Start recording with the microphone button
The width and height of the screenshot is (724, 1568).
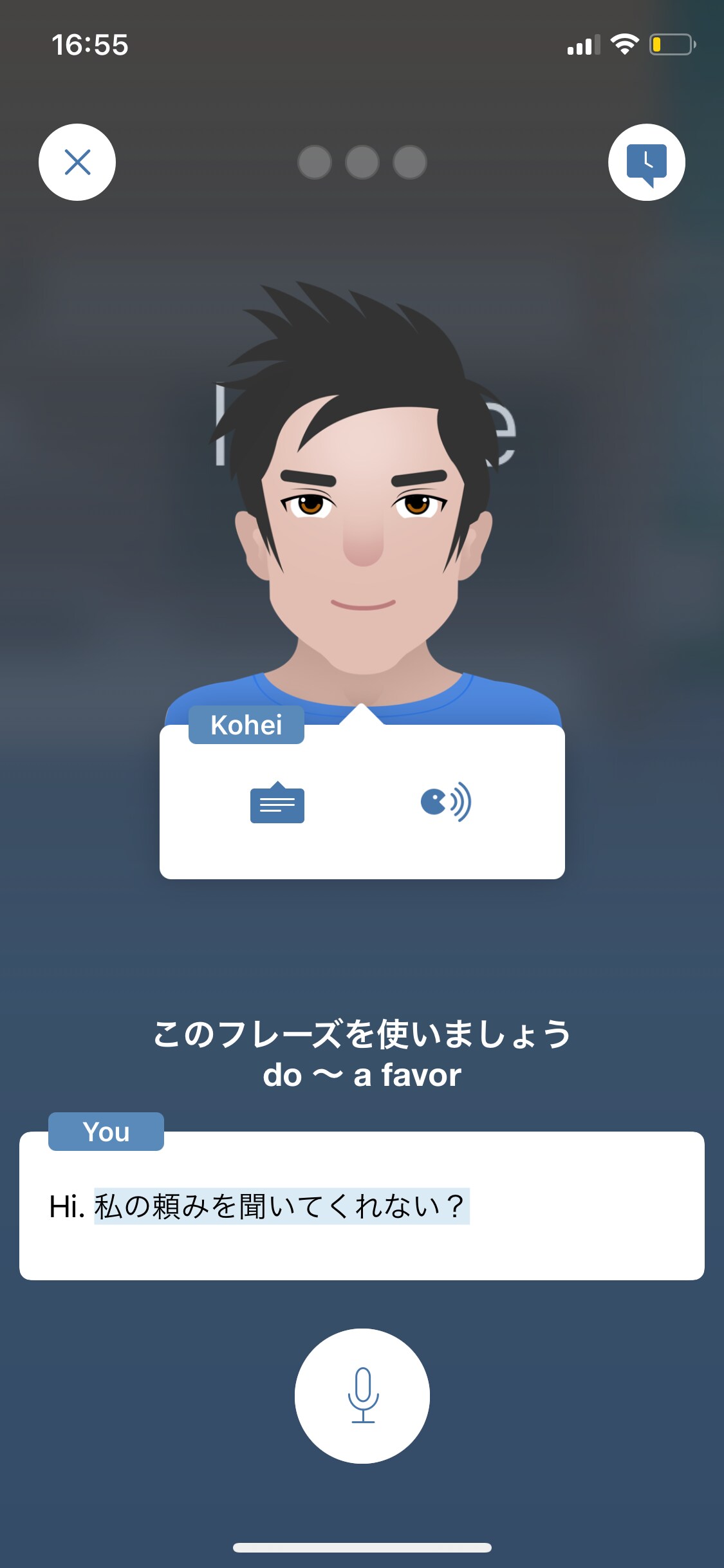coord(362,1395)
